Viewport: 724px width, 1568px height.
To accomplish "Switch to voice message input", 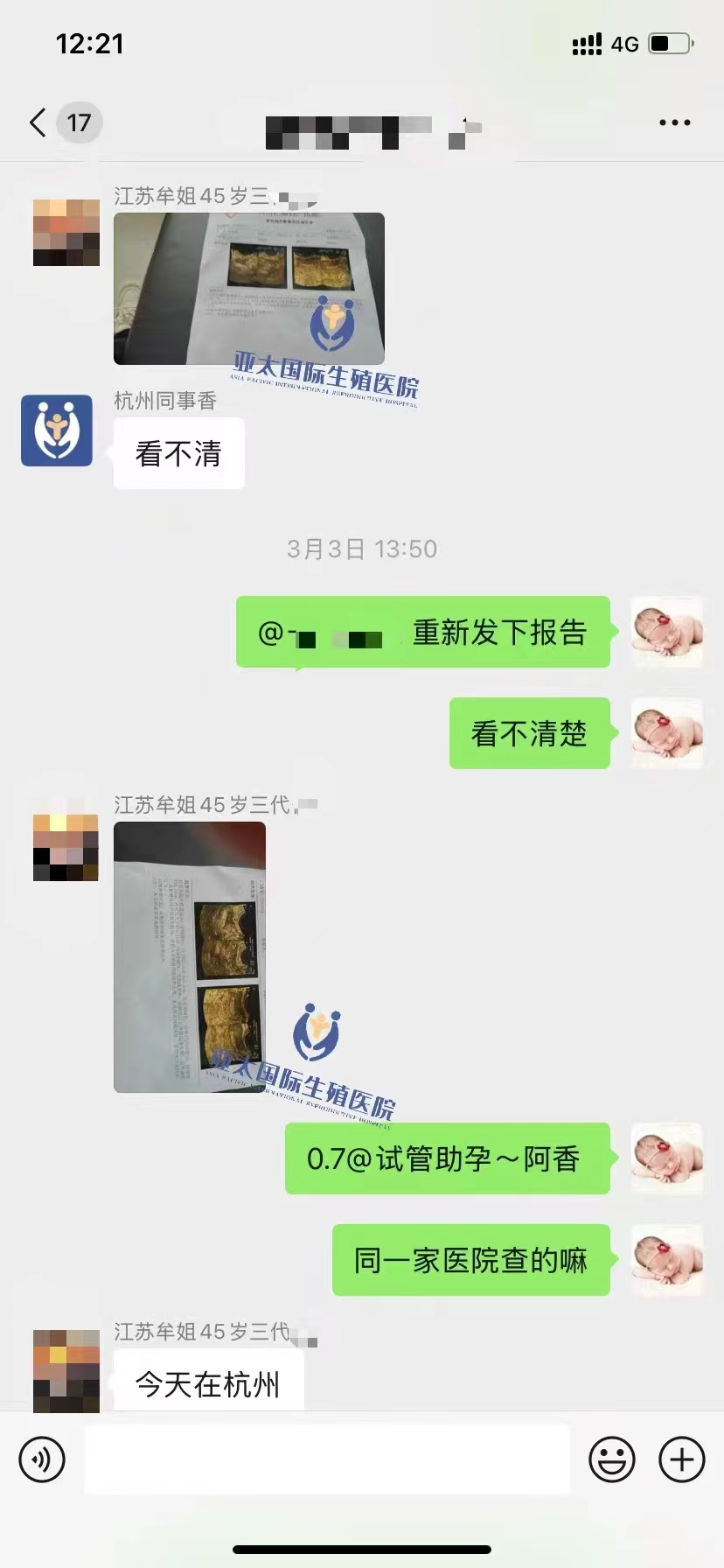I will 42,1459.
